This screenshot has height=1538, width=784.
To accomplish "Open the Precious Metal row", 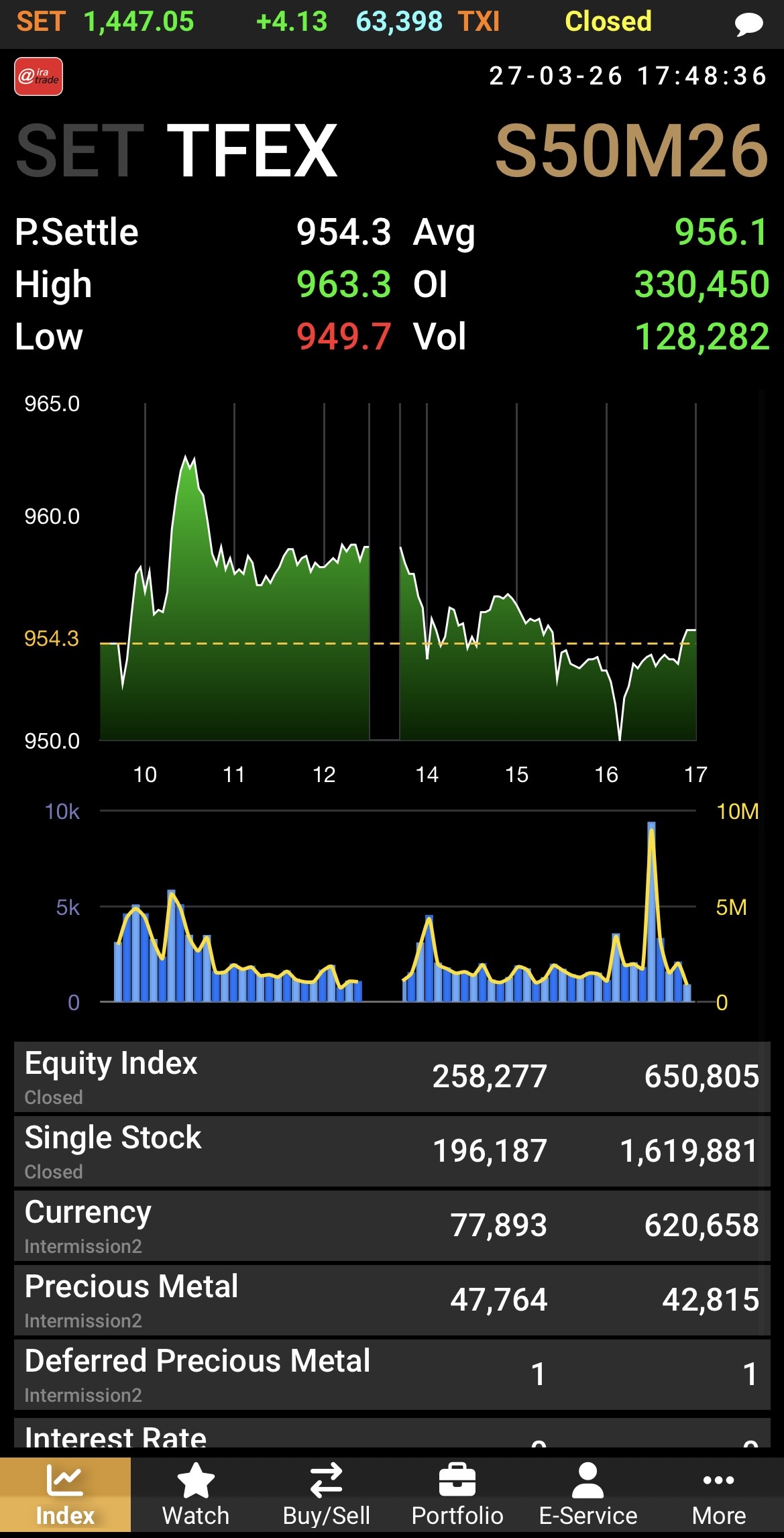I will click(x=392, y=1300).
